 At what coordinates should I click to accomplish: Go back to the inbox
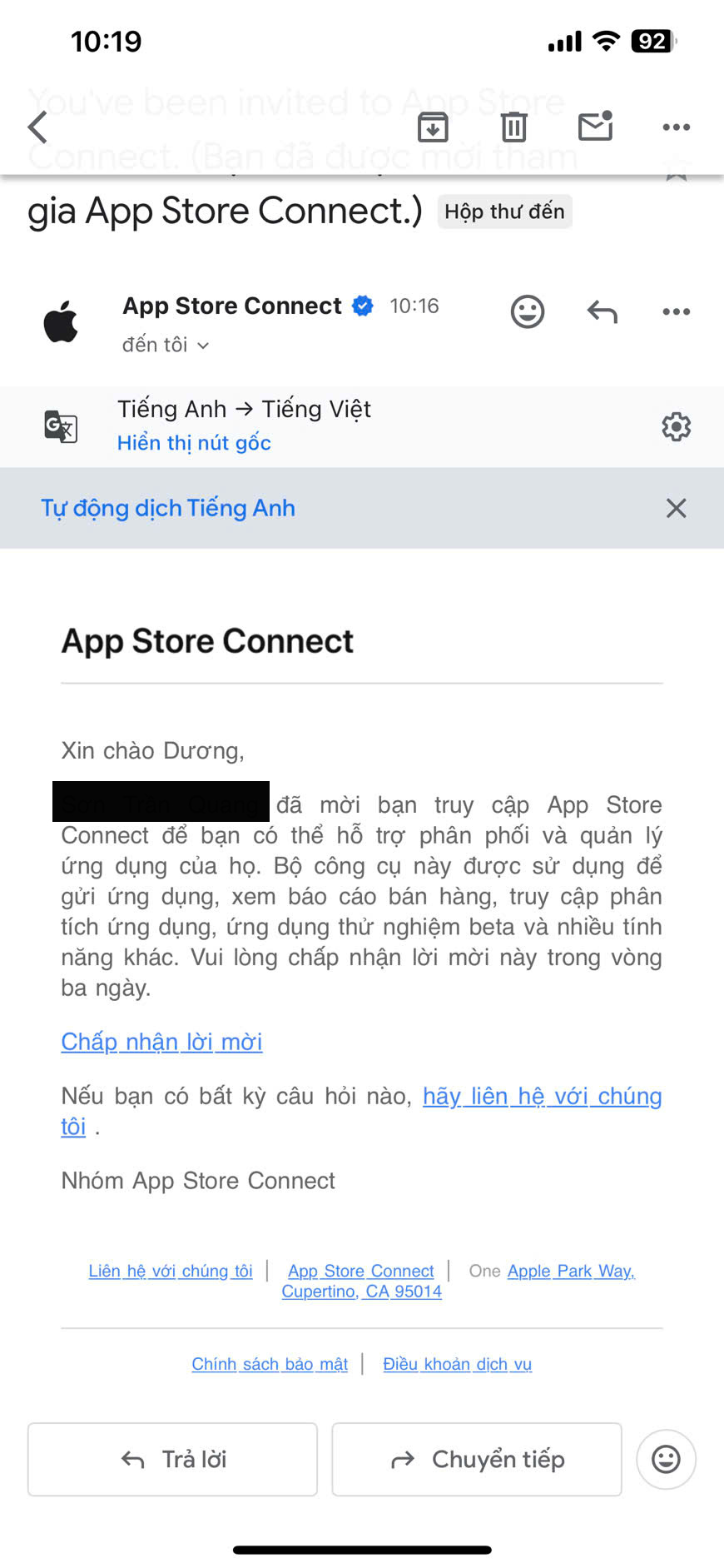[x=37, y=127]
